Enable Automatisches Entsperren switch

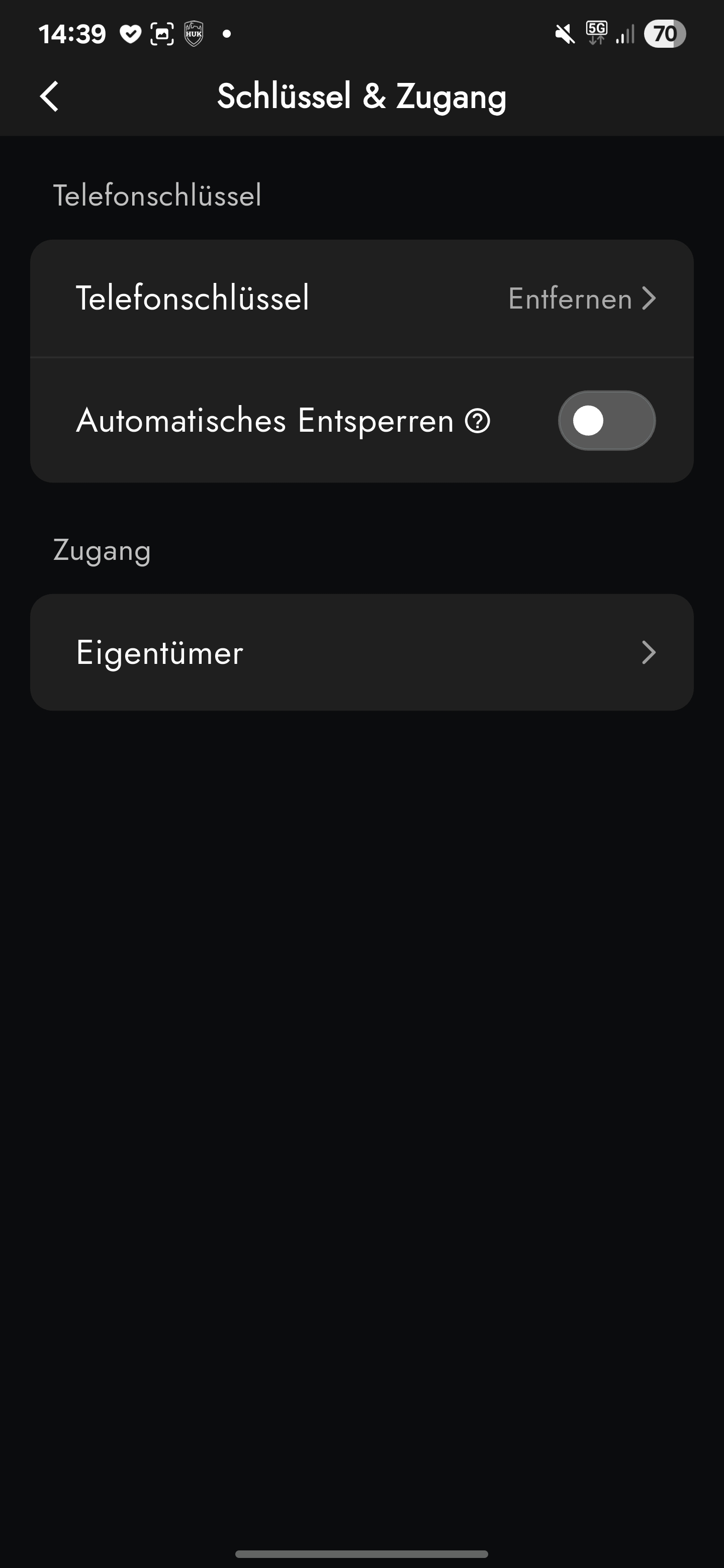coord(606,421)
